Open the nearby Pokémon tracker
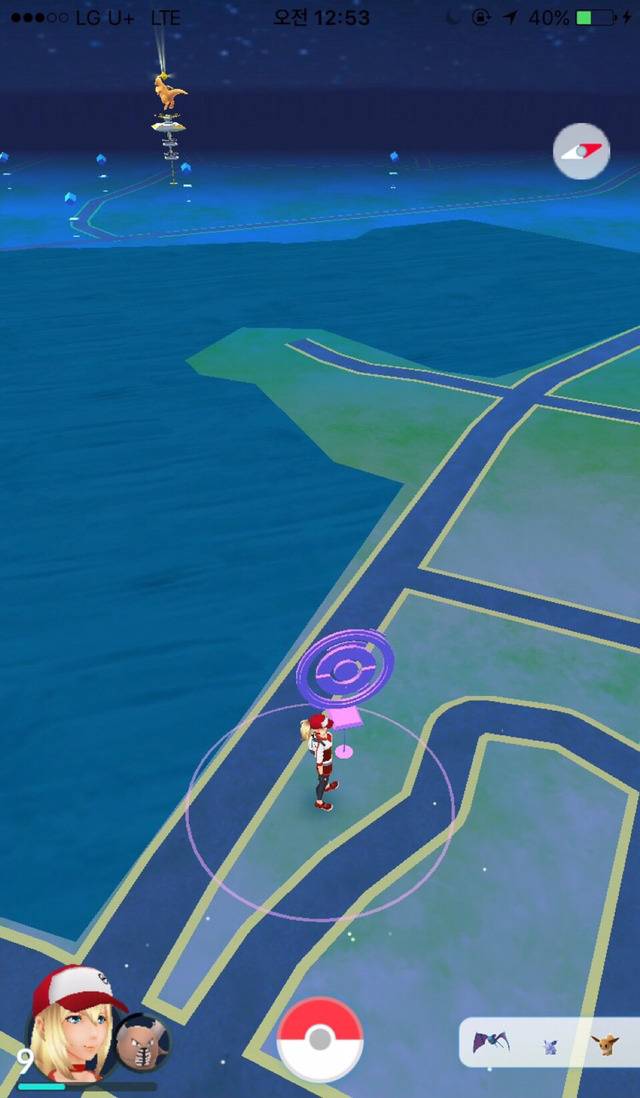 tap(550, 1043)
